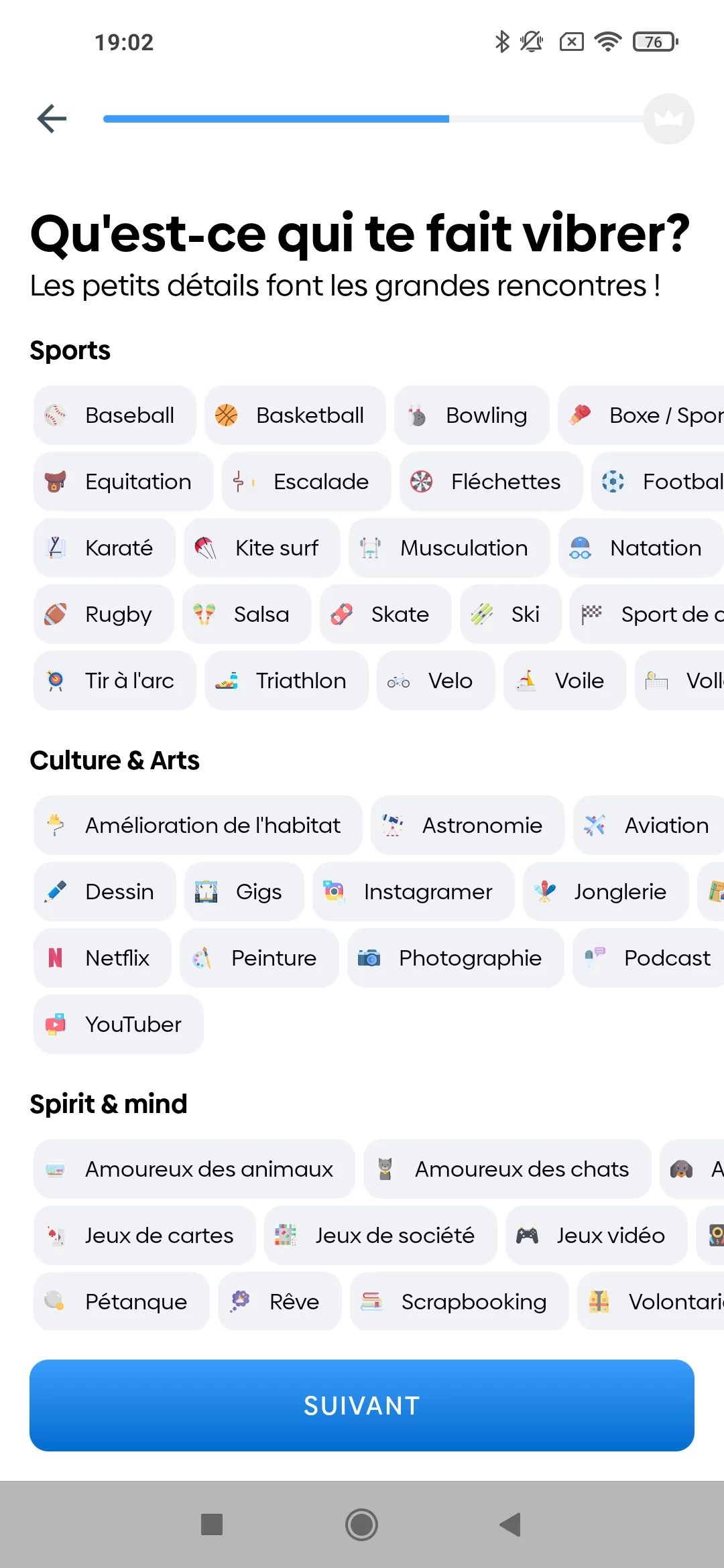Select Amélioration de l'habitat chip

[198, 825]
